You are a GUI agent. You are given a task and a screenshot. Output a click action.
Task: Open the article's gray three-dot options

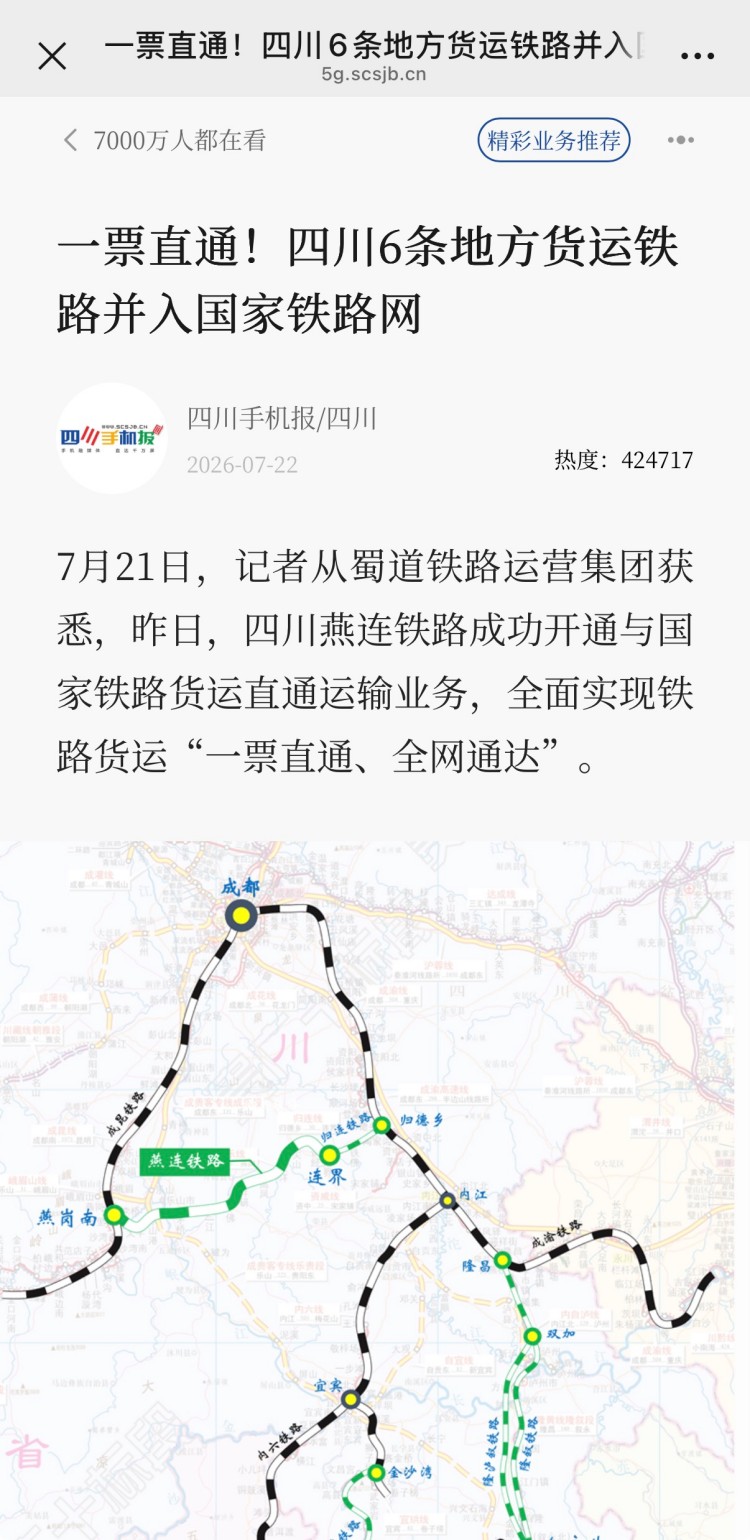[681, 140]
